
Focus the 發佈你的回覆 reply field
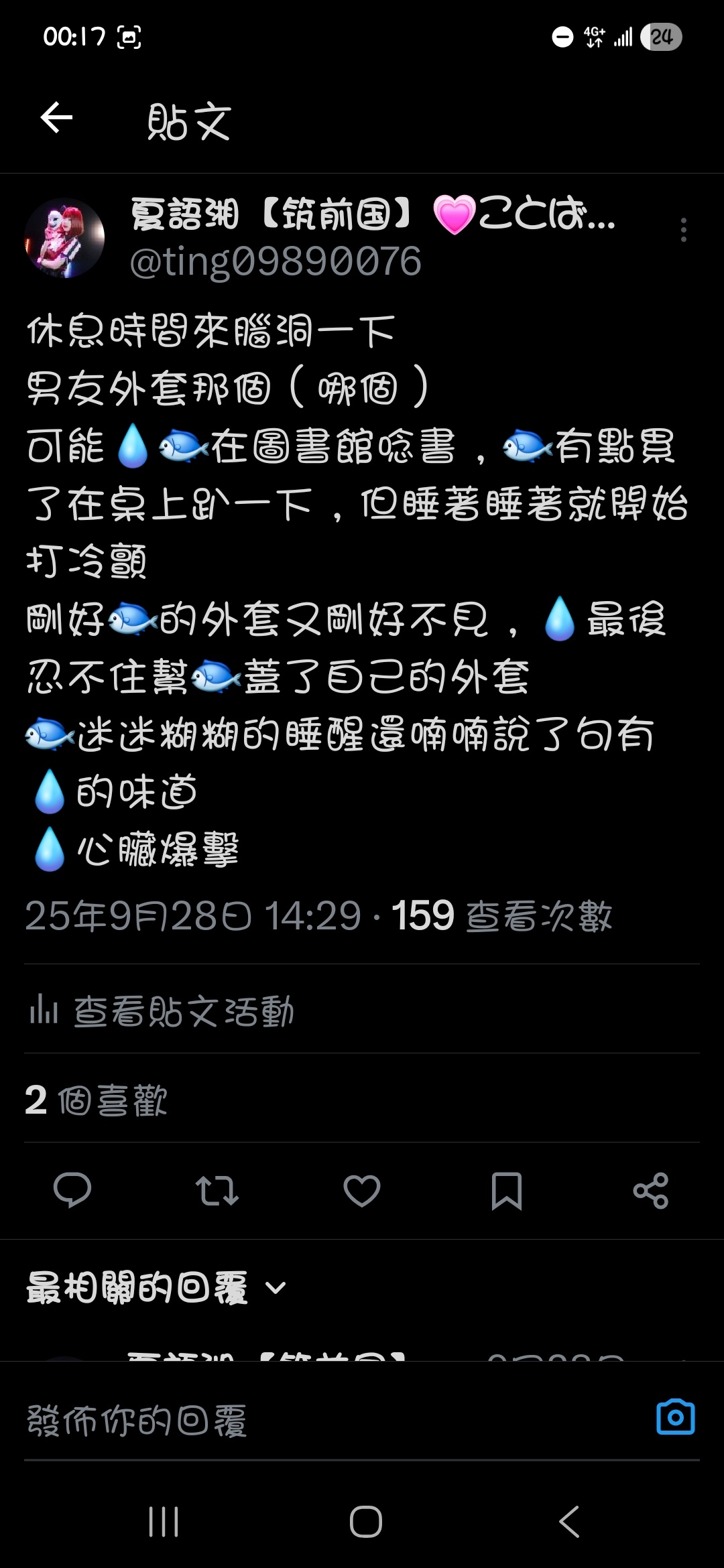322,1420
